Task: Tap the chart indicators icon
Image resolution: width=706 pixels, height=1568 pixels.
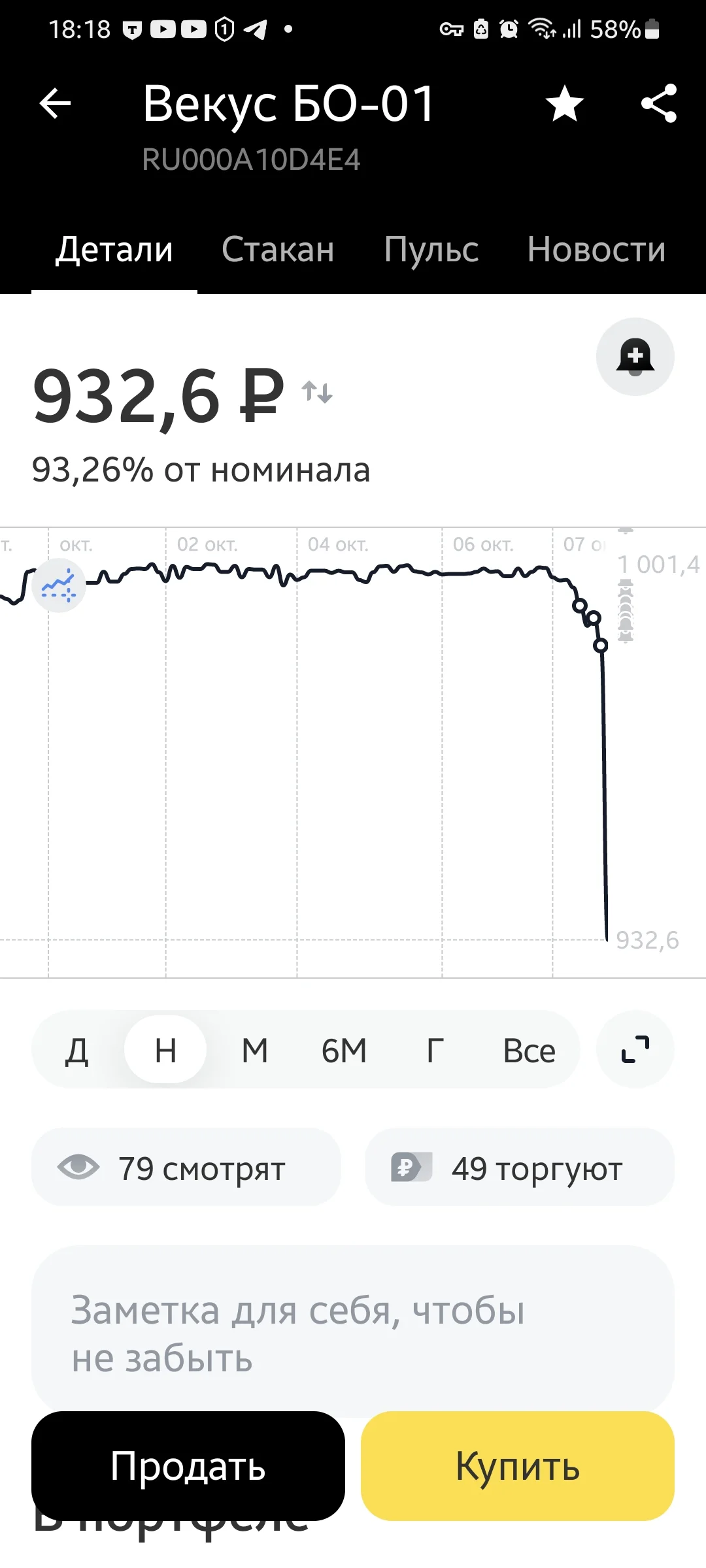Action: pos(59,585)
